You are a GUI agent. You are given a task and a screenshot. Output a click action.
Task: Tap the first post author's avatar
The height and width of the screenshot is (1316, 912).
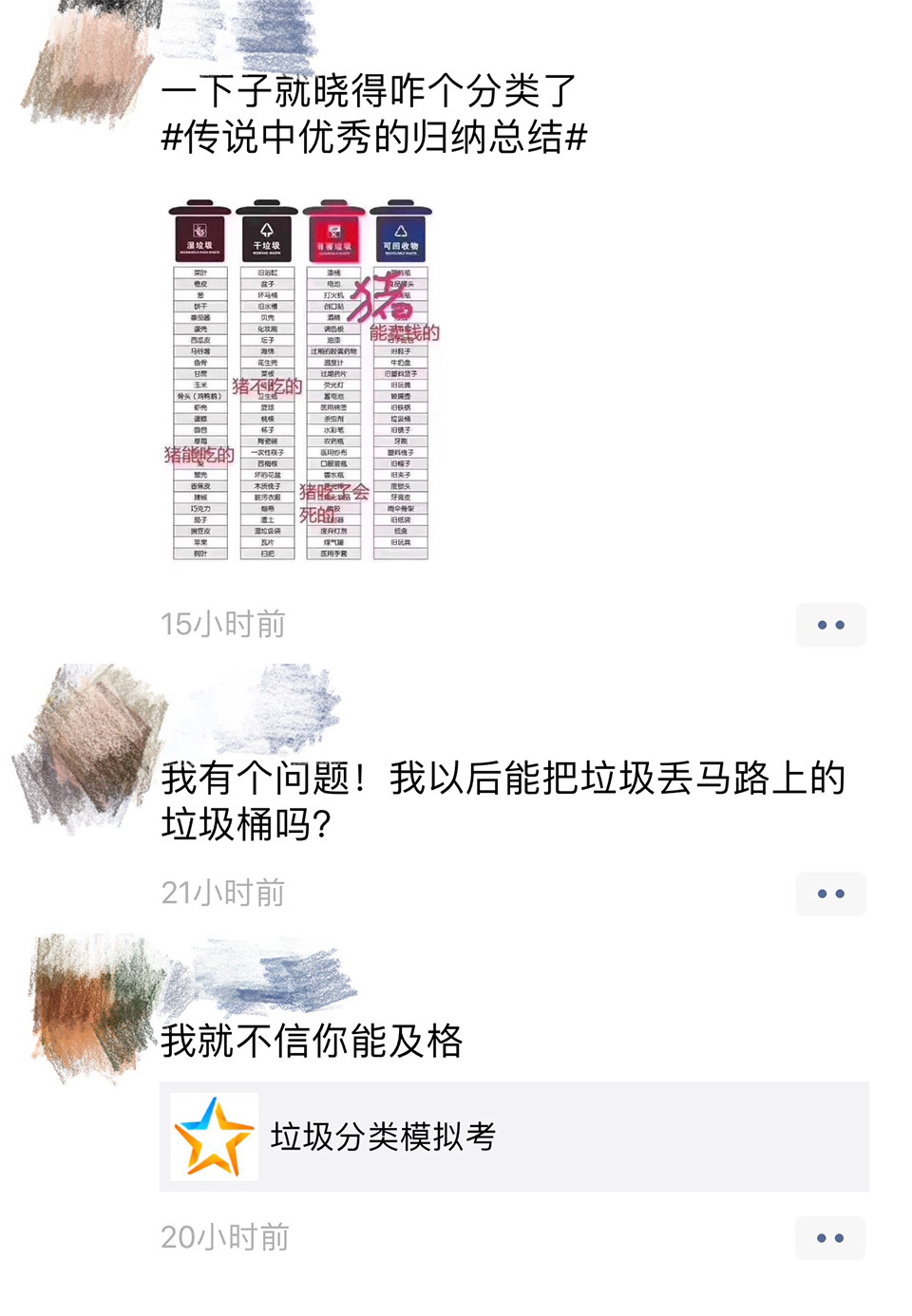click(90, 57)
